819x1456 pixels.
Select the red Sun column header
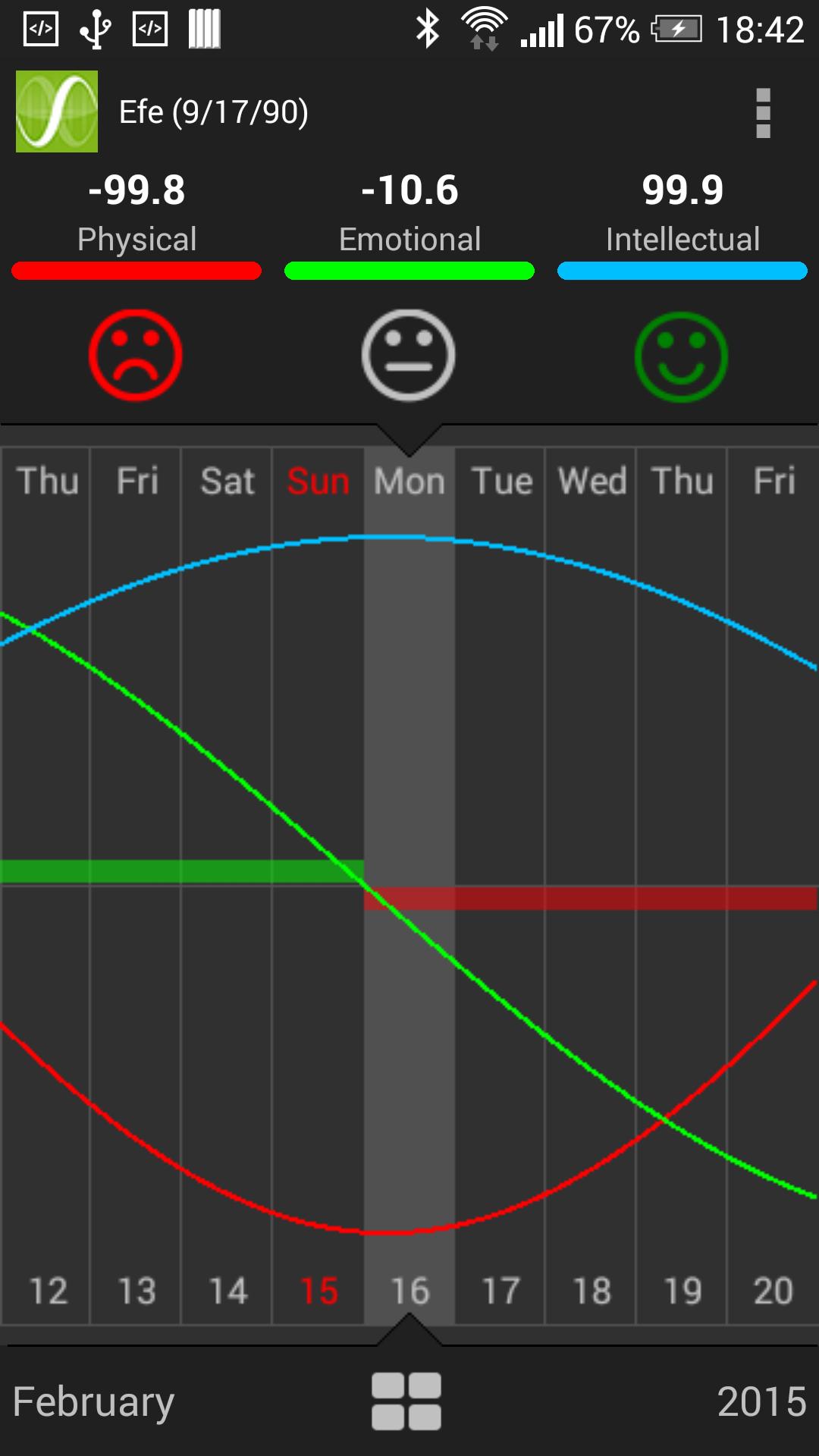318,480
